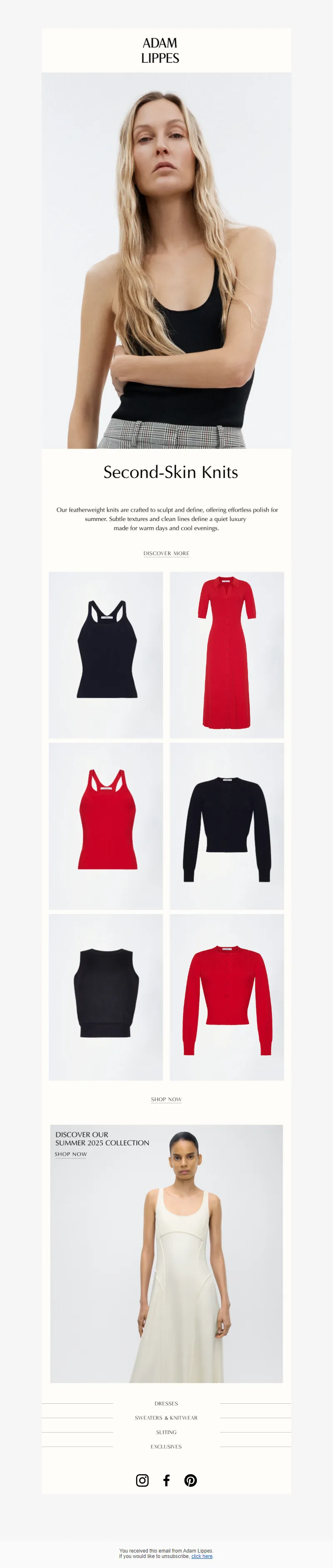This screenshot has height=1568, width=333.
Task: Open the black sleeveless knit shell
Action: point(106,997)
